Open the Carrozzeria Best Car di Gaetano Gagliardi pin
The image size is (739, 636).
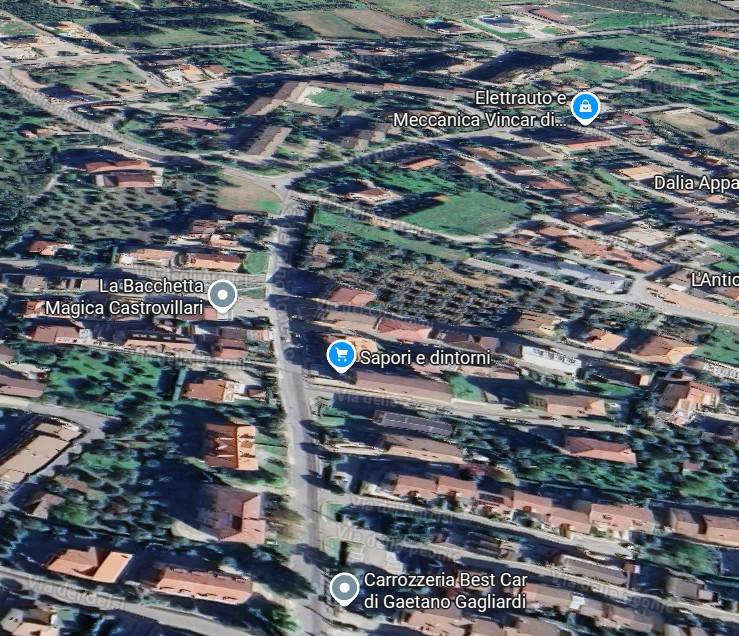click(344, 589)
